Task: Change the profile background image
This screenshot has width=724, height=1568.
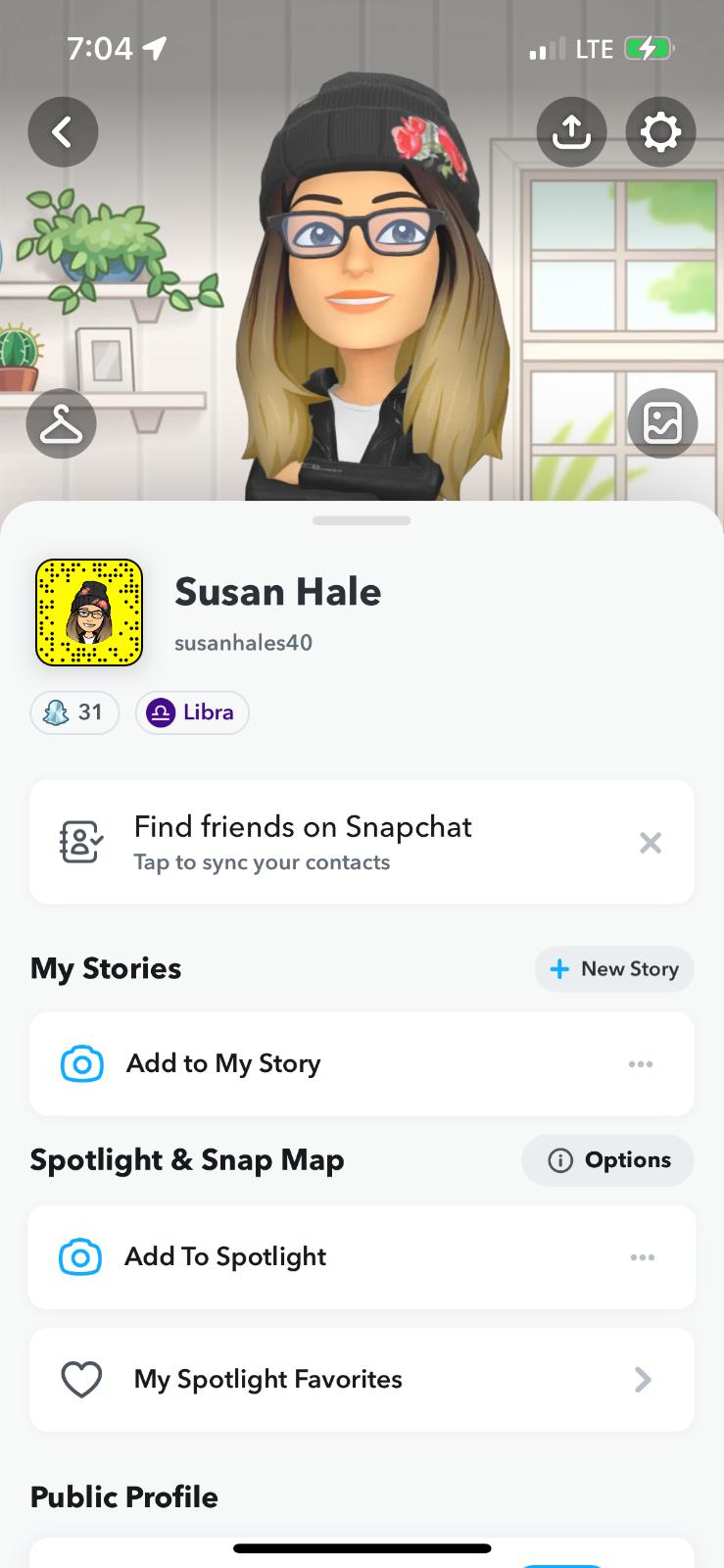Action: 662,423
